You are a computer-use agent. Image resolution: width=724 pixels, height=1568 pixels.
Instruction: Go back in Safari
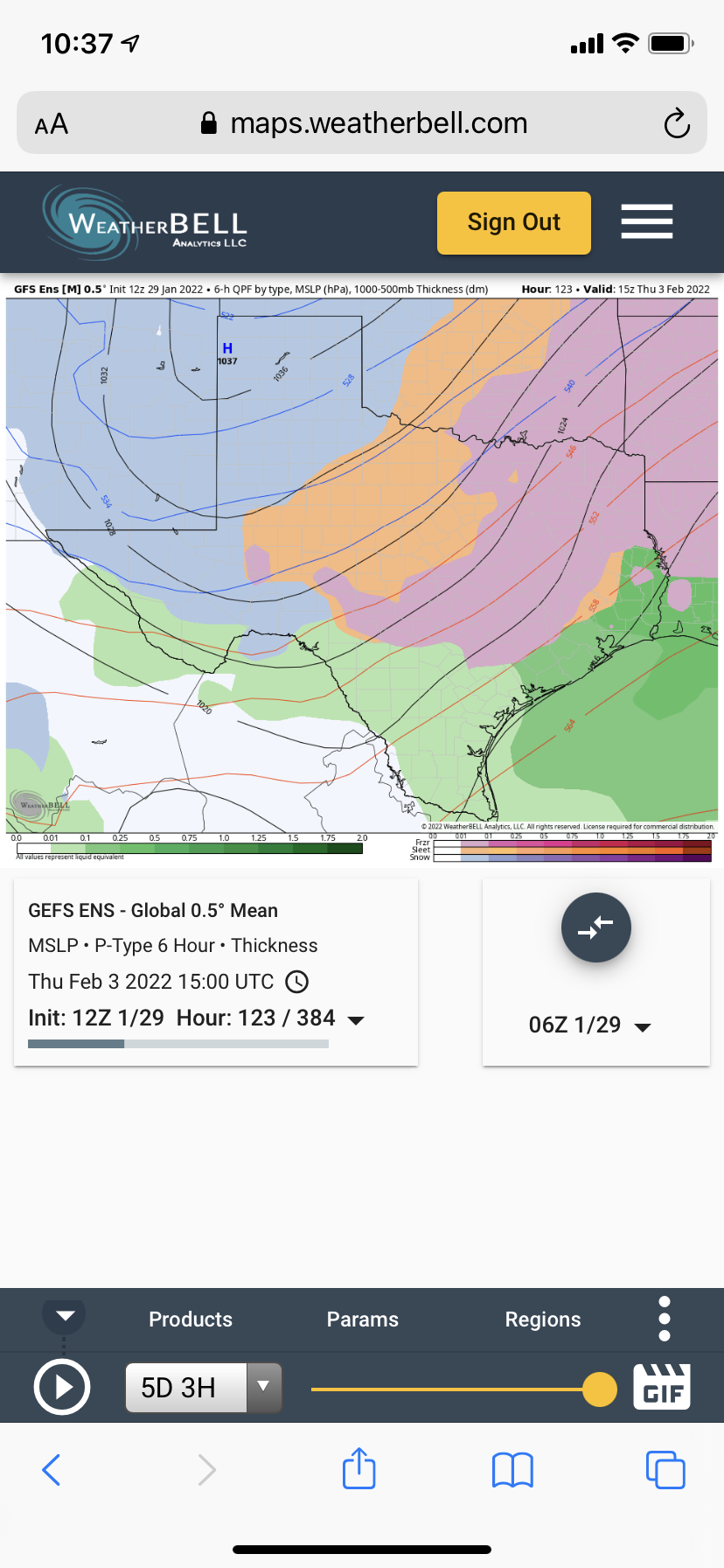(x=52, y=1470)
